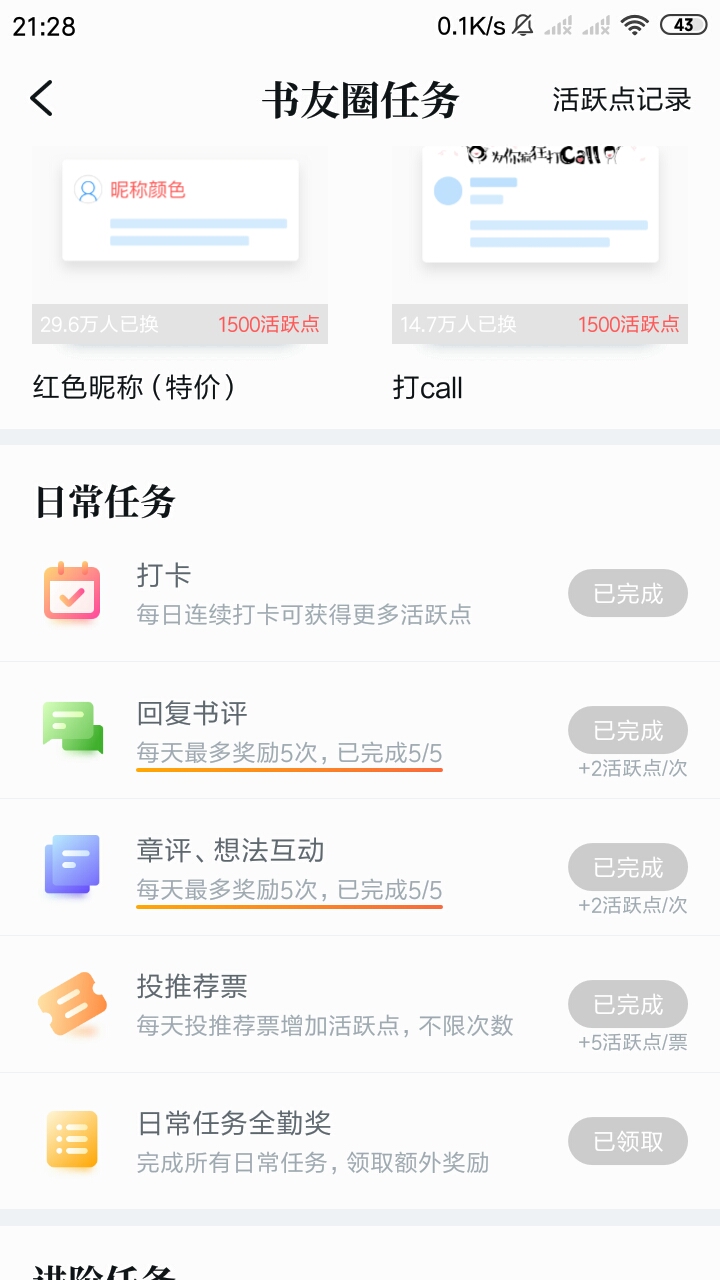Tap 已完成 button for 投推荐票 task

tap(628, 1004)
